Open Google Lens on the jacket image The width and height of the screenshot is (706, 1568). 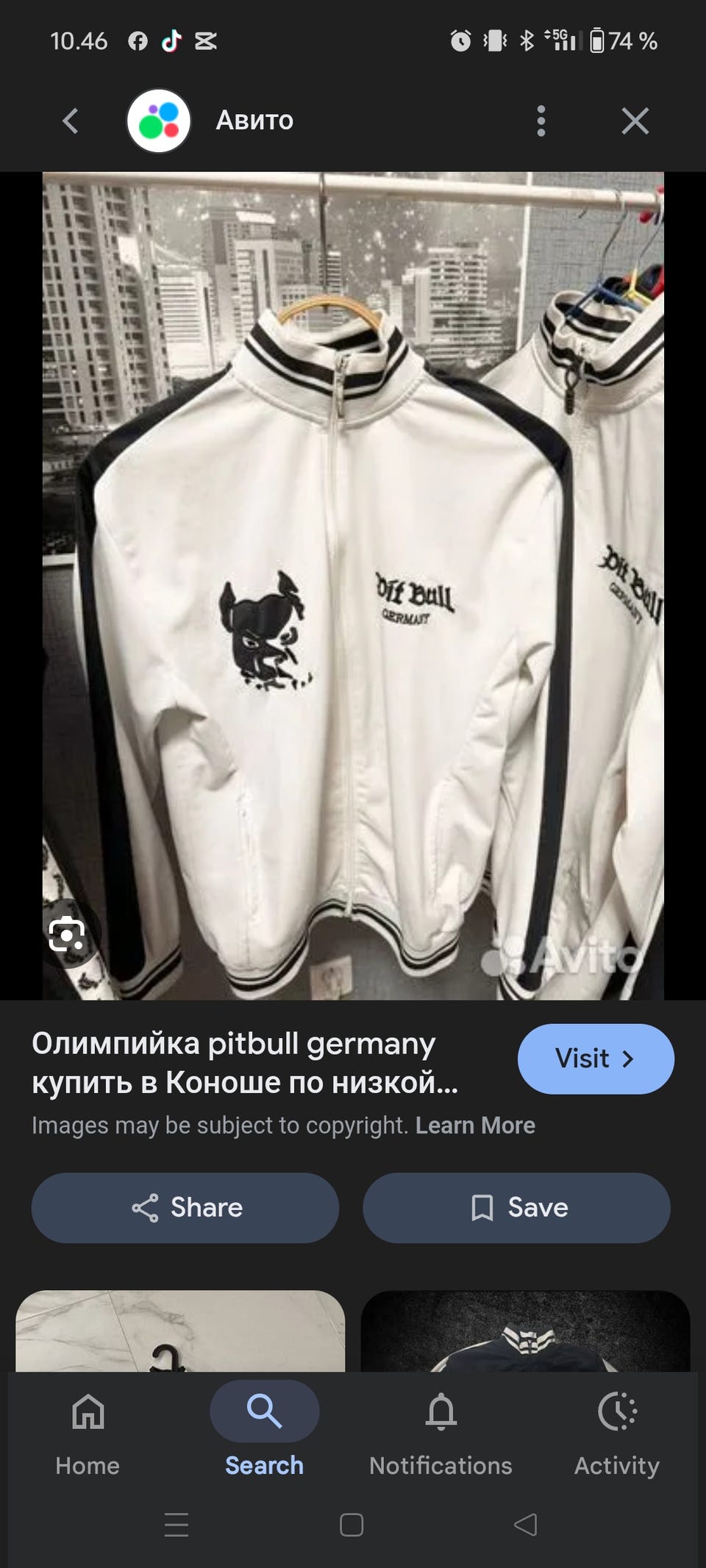tap(66, 934)
